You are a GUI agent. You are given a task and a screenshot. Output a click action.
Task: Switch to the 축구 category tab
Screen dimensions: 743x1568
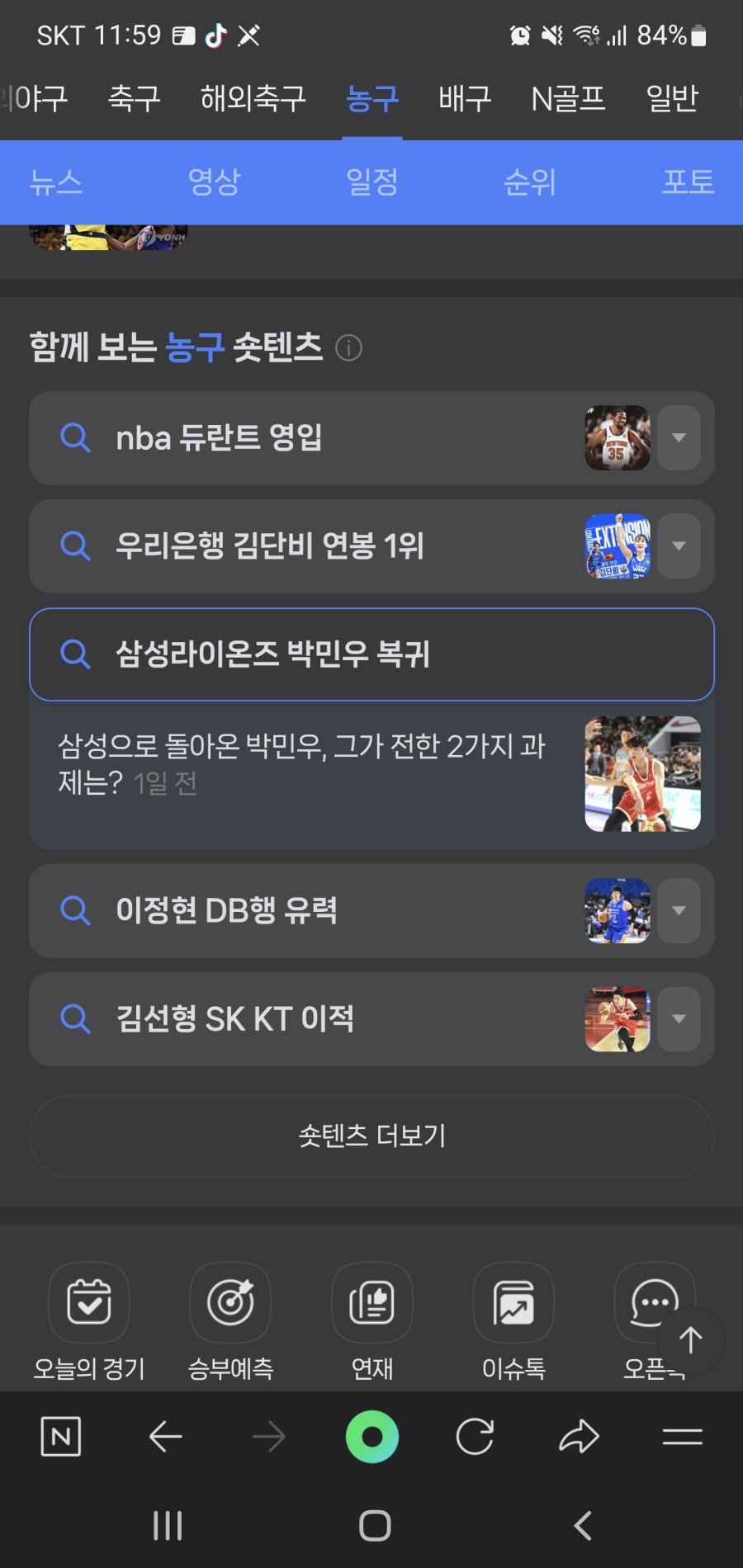(134, 99)
